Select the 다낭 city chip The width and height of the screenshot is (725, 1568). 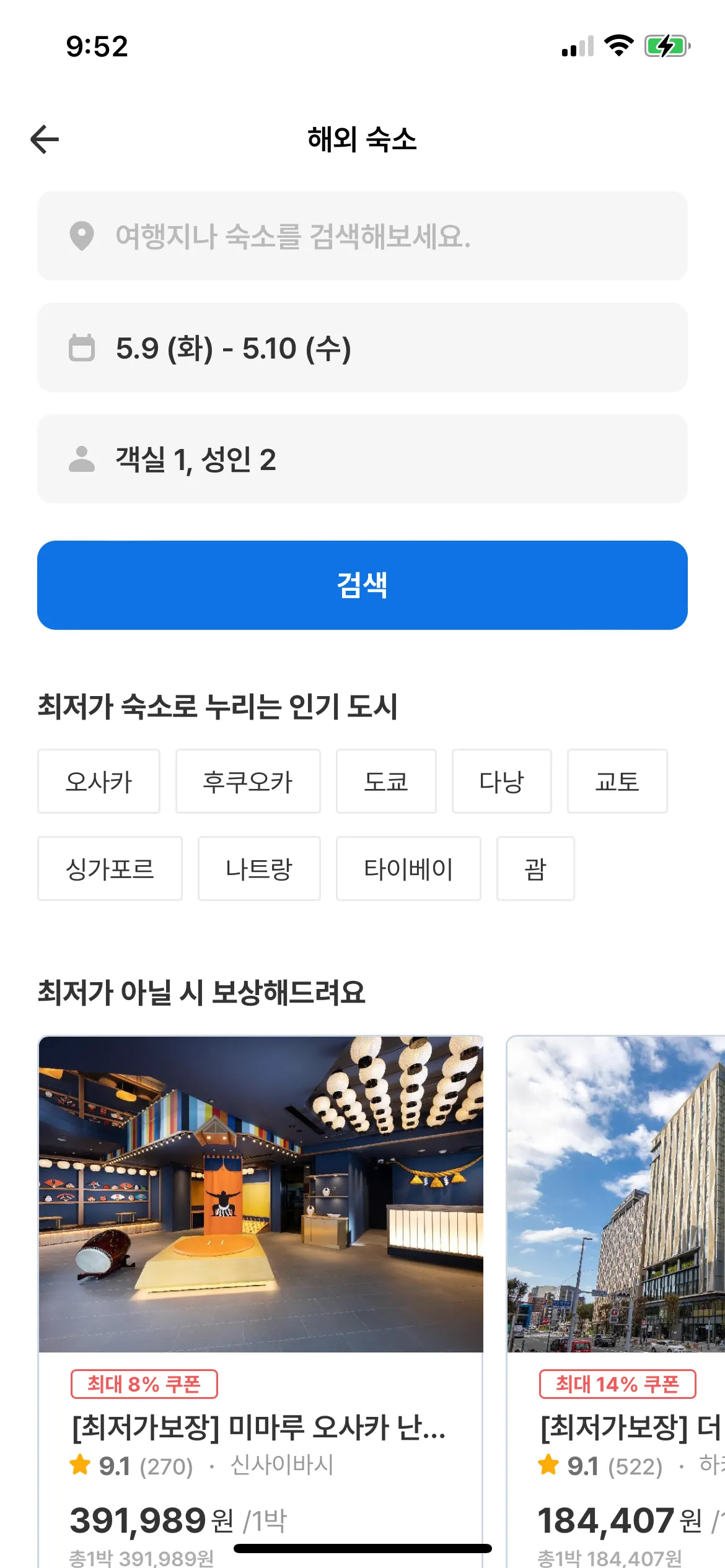pos(501,782)
